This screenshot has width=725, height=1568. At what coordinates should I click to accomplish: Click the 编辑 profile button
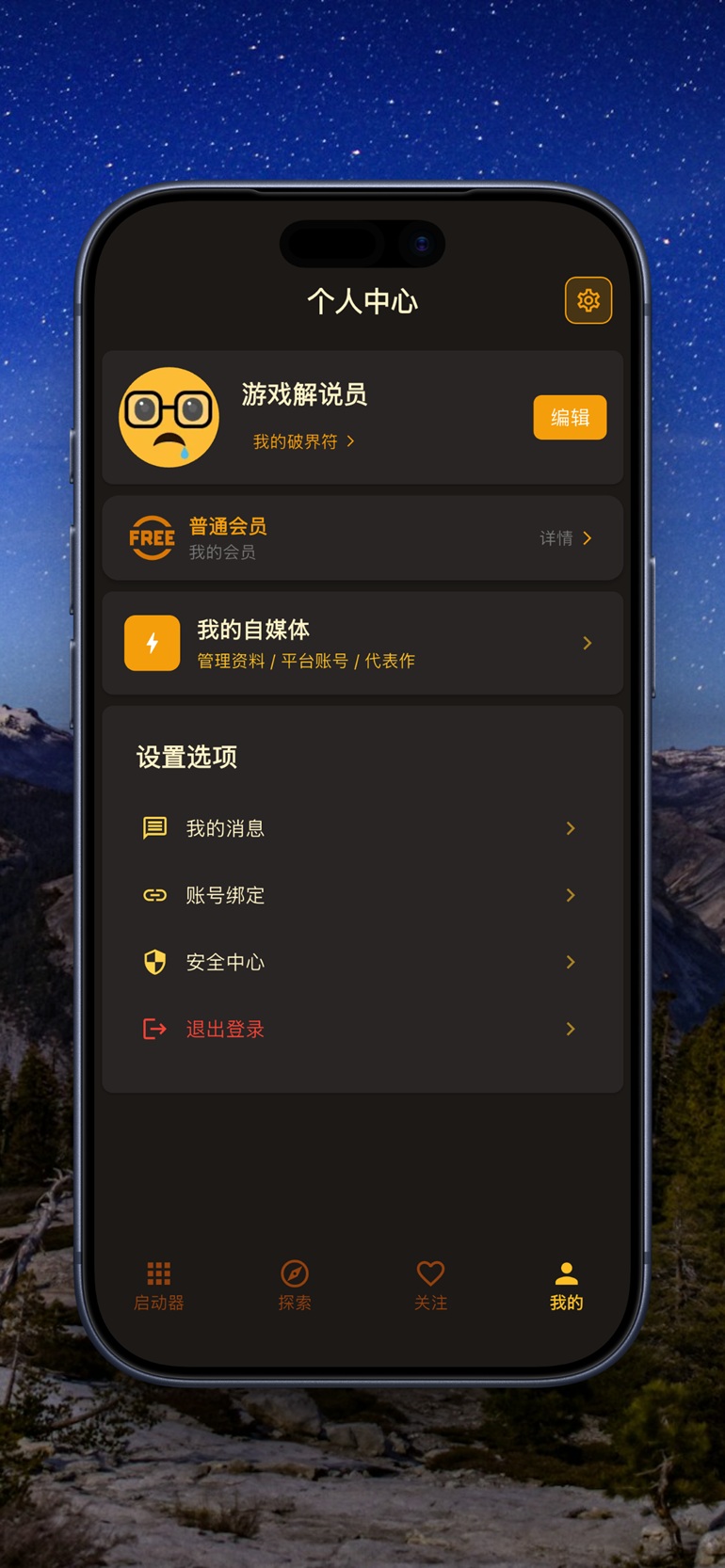[x=569, y=417]
